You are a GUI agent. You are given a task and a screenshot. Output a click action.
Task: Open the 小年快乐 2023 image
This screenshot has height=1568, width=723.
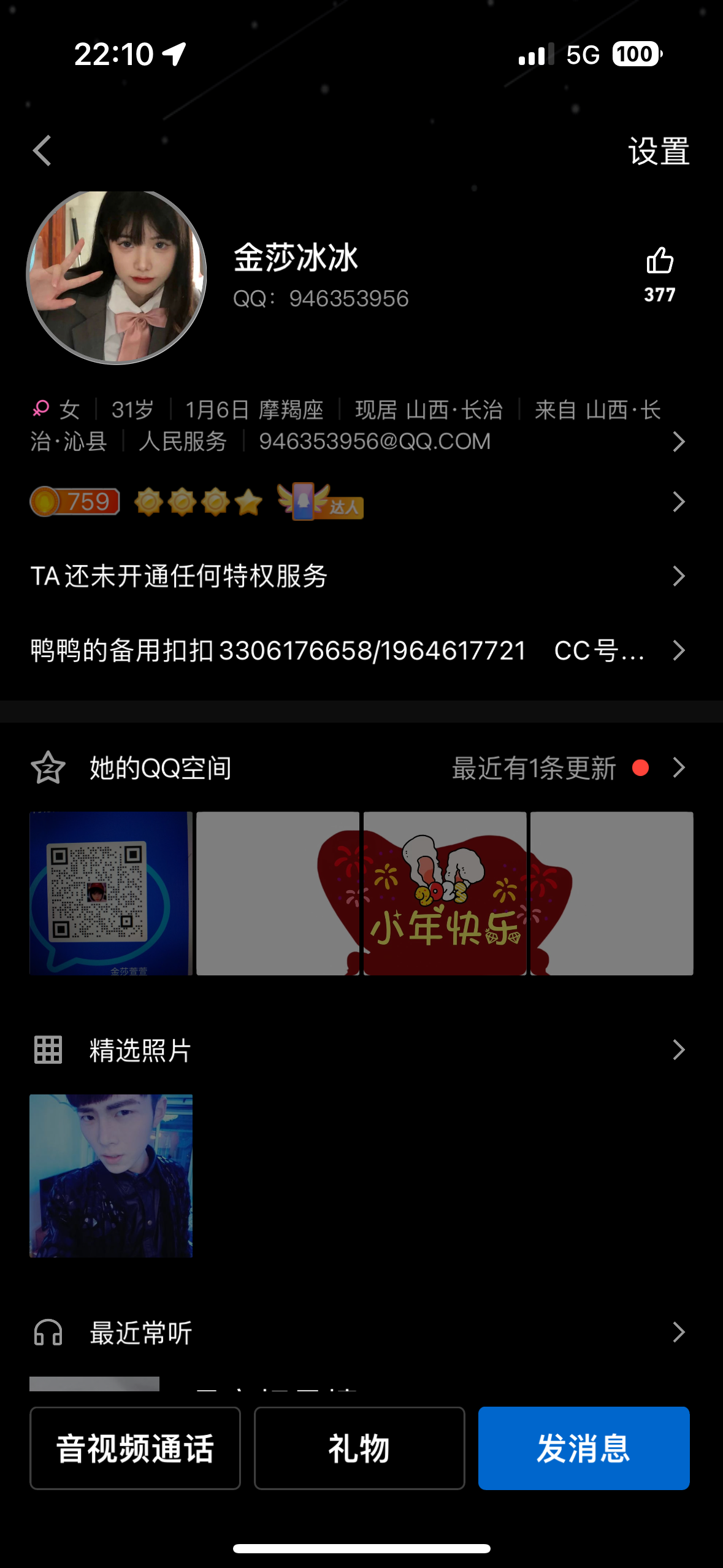click(445, 893)
